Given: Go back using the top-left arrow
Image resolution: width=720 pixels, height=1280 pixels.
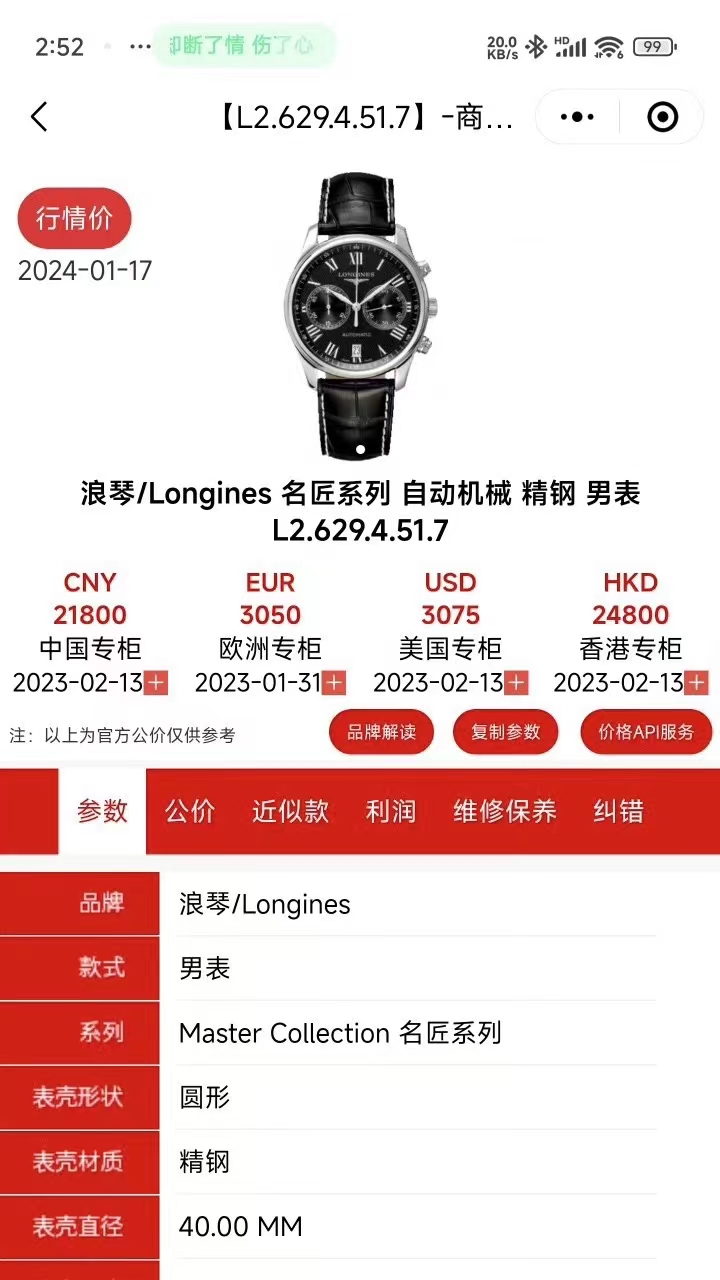Looking at the screenshot, I should click(x=39, y=117).
